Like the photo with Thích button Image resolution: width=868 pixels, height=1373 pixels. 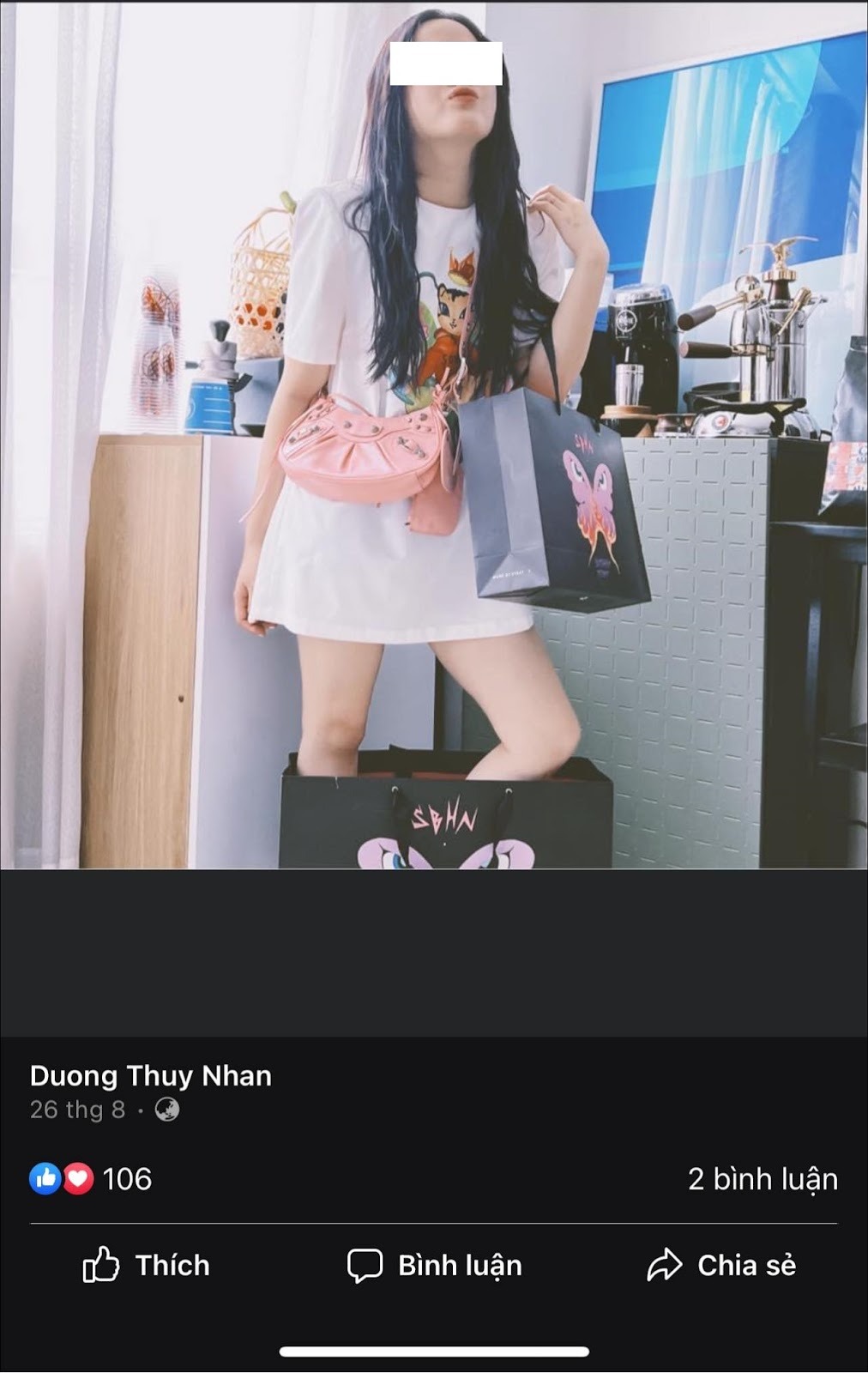tap(146, 1265)
